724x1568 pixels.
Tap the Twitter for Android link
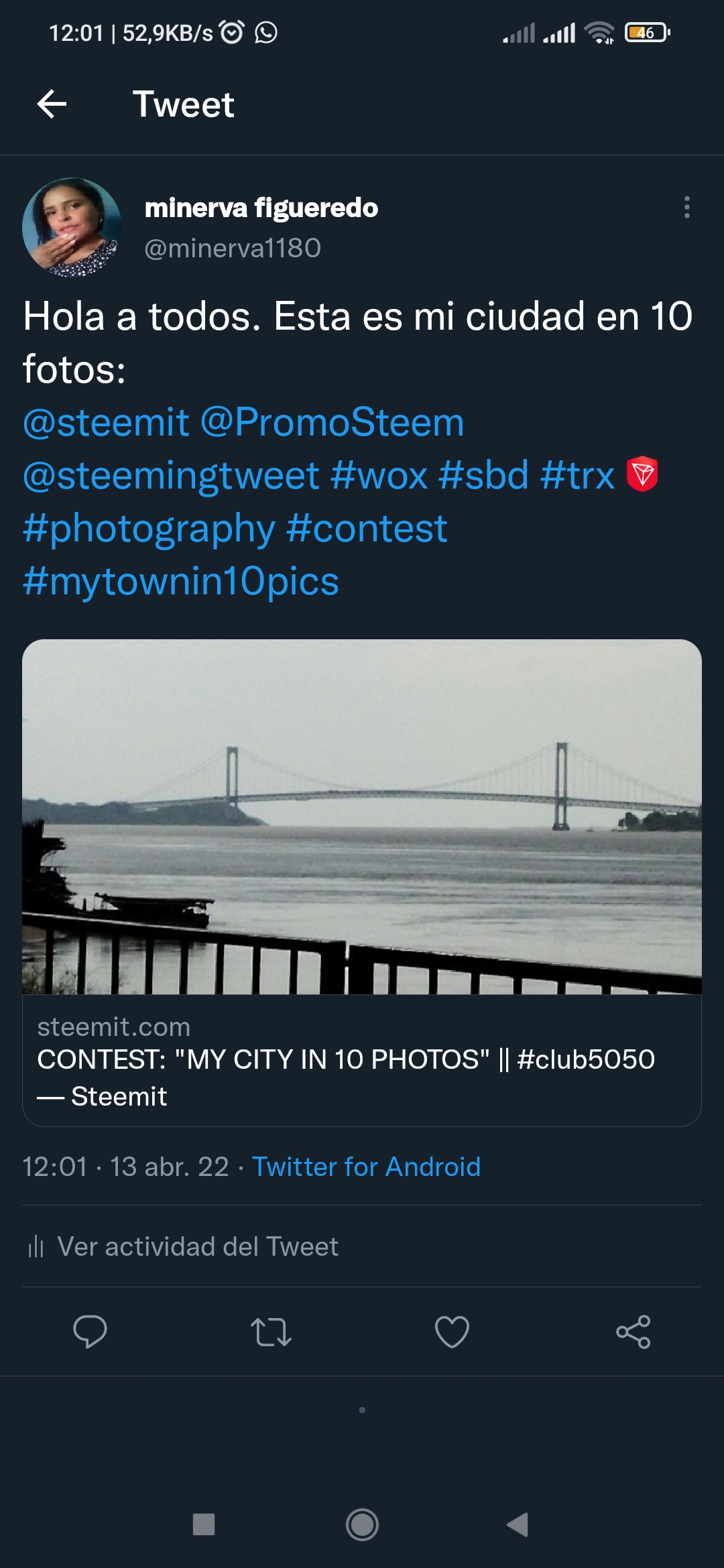coord(366,1167)
